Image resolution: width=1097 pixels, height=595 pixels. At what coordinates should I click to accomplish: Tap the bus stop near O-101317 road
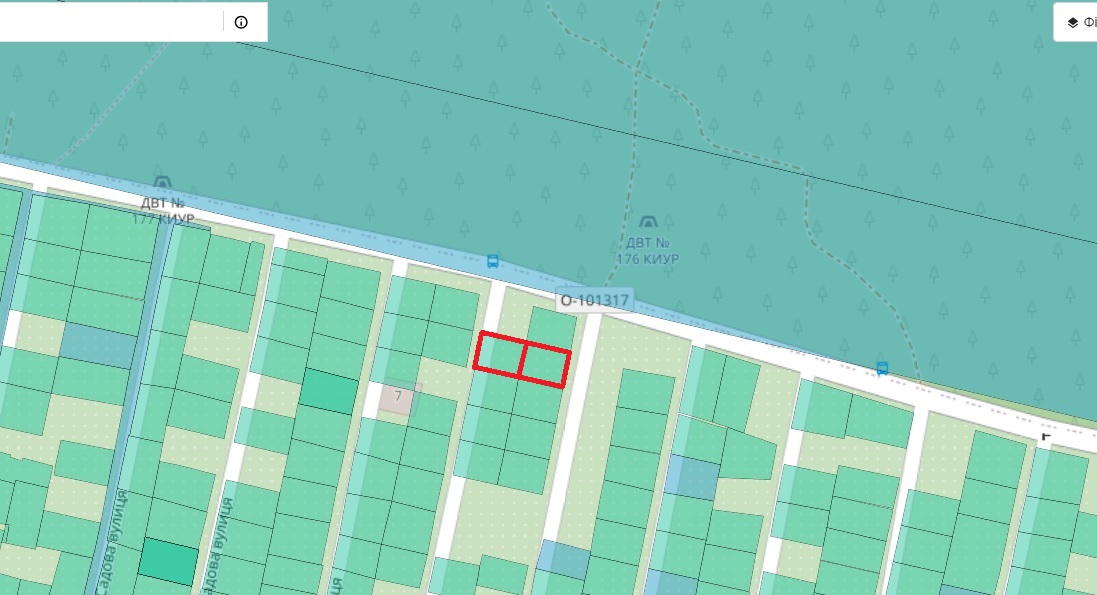492,261
